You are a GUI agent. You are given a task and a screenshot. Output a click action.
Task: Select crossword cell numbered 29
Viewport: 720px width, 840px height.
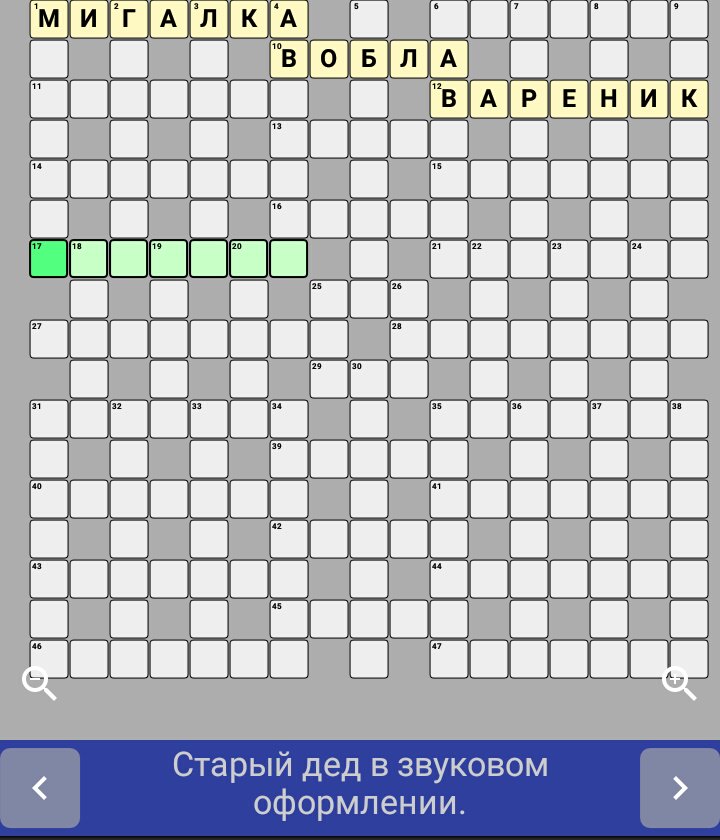point(329,379)
